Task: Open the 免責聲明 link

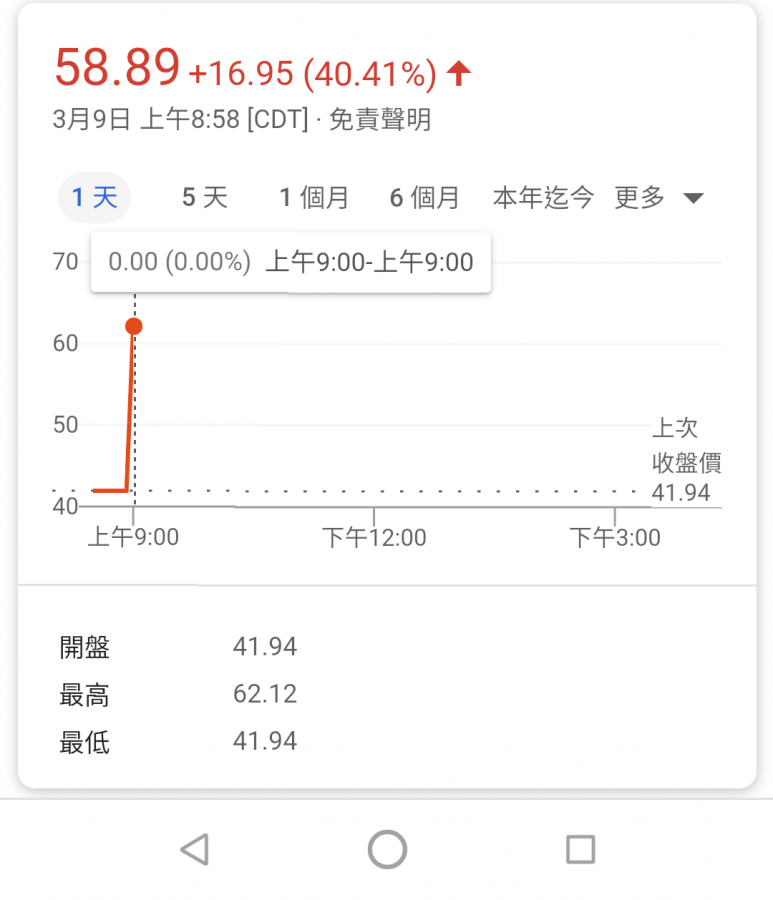Action: click(x=380, y=120)
